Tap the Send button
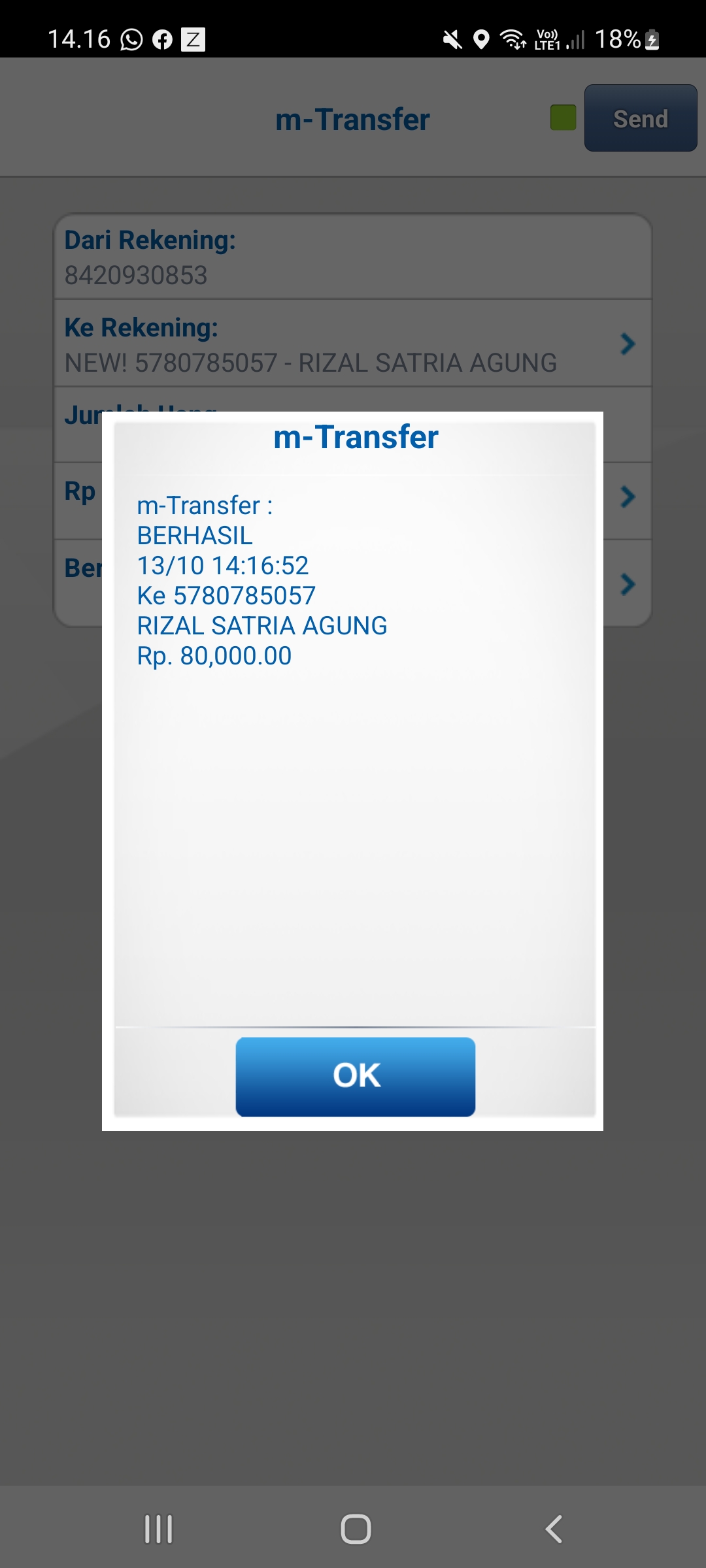The height and width of the screenshot is (1568, 706). click(x=640, y=118)
